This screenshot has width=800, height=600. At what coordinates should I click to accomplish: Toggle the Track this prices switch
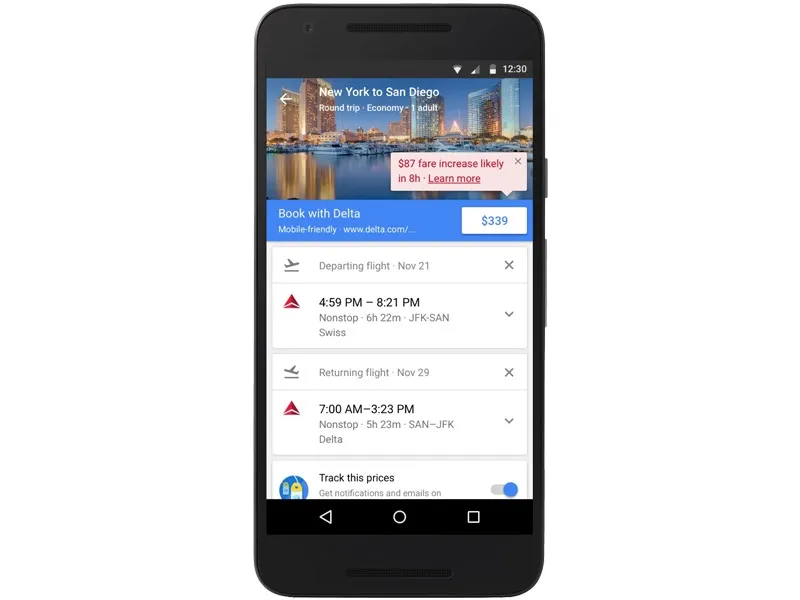505,489
